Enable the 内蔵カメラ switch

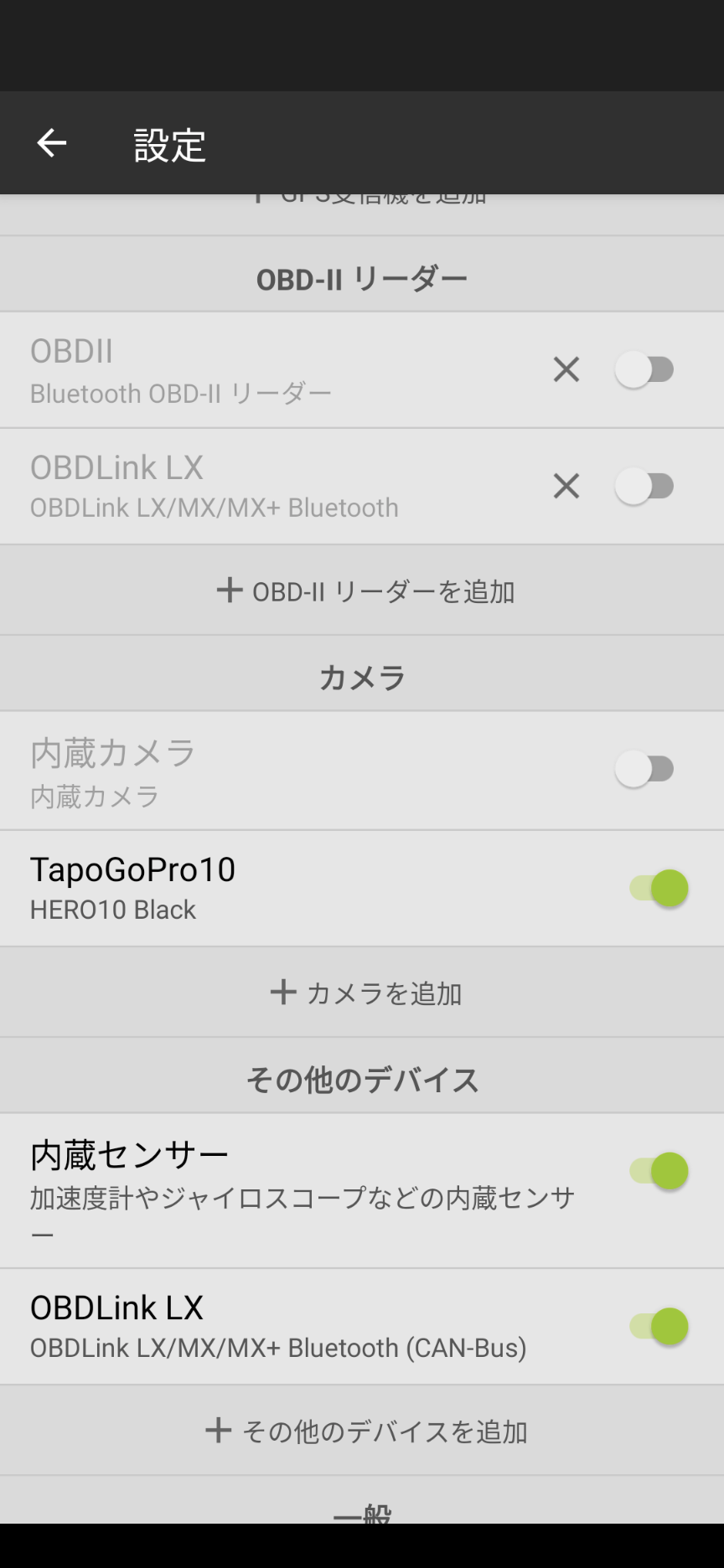pyautogui.click(x=644, y=769)
